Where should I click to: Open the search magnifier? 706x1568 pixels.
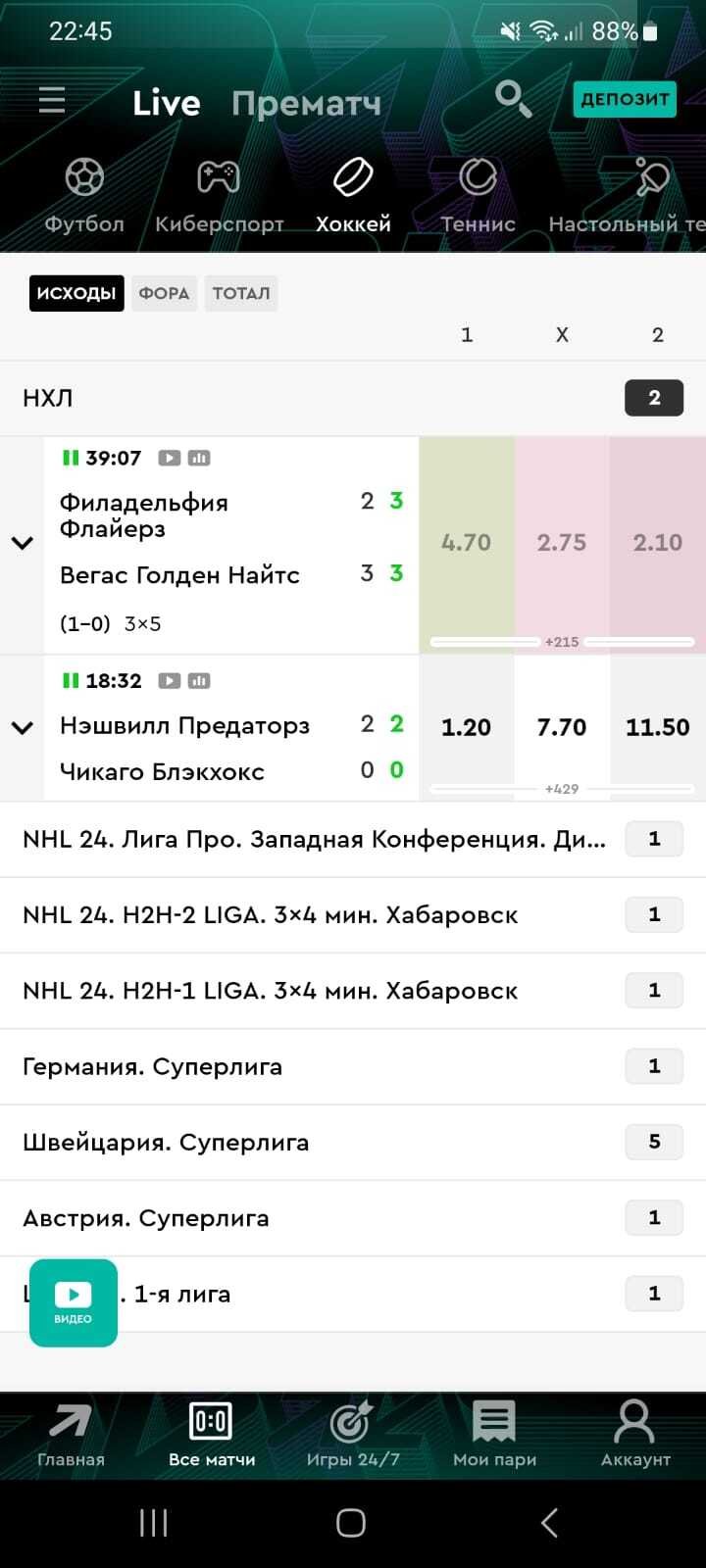512,98
